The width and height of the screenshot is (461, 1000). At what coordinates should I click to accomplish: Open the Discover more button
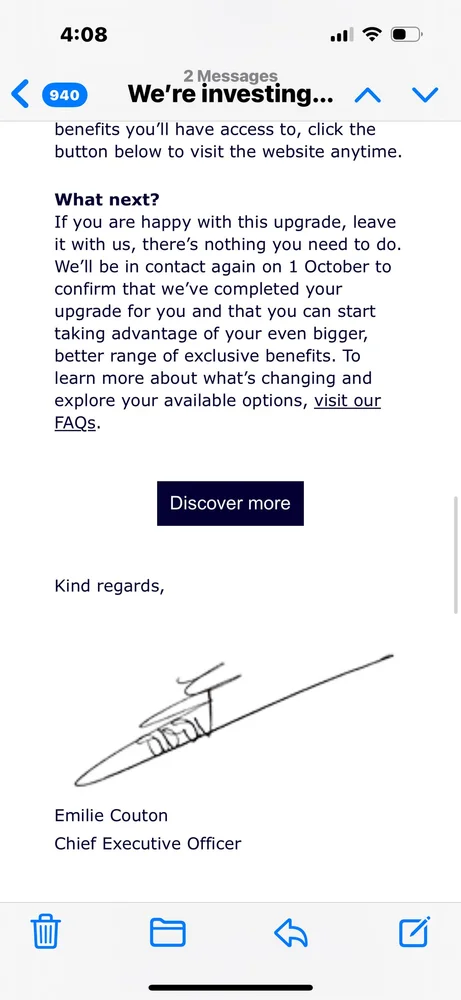click(x=230, y=503)
